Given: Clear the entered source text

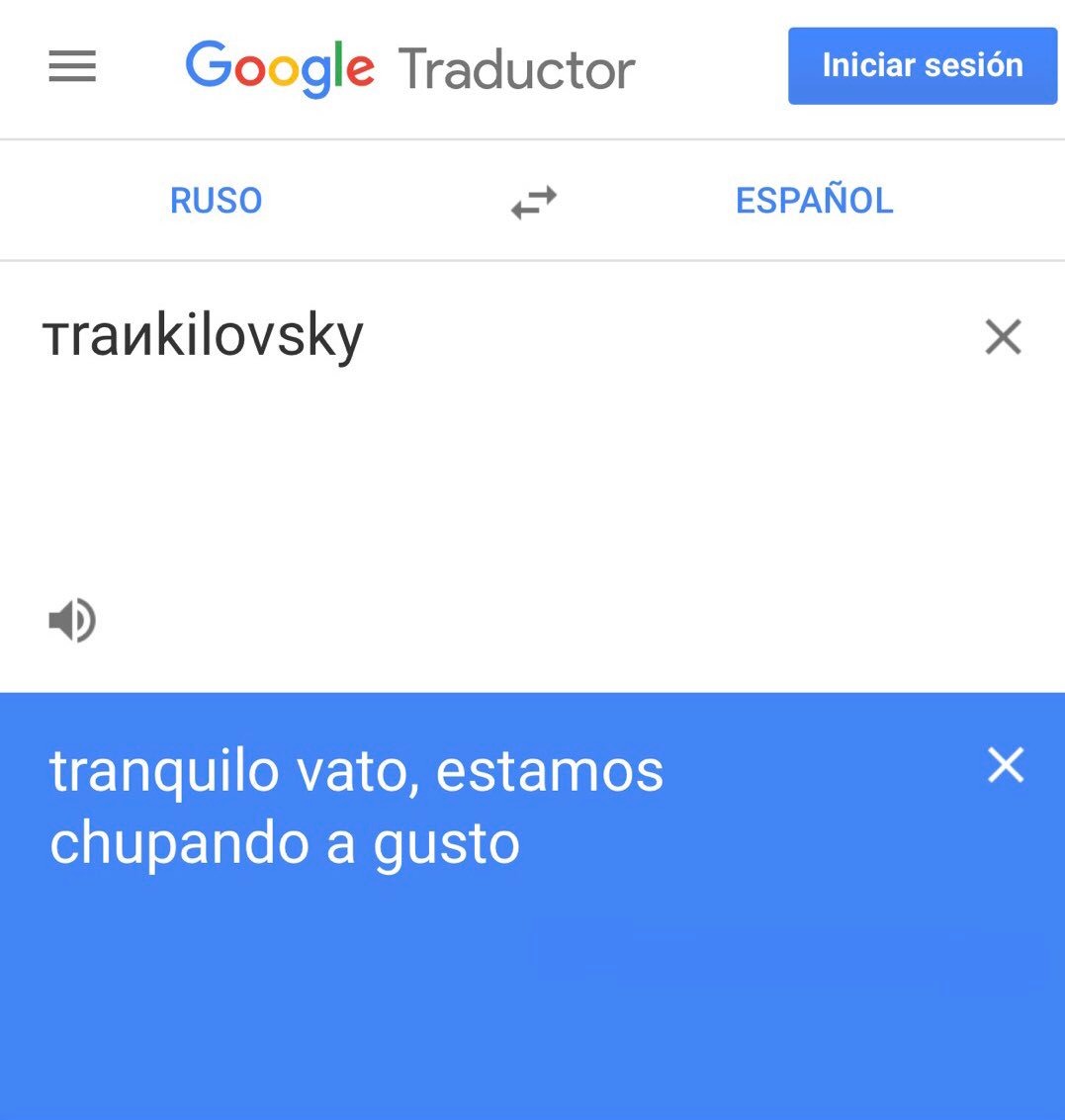Looking at the screenshot, I should point(1003,337).
